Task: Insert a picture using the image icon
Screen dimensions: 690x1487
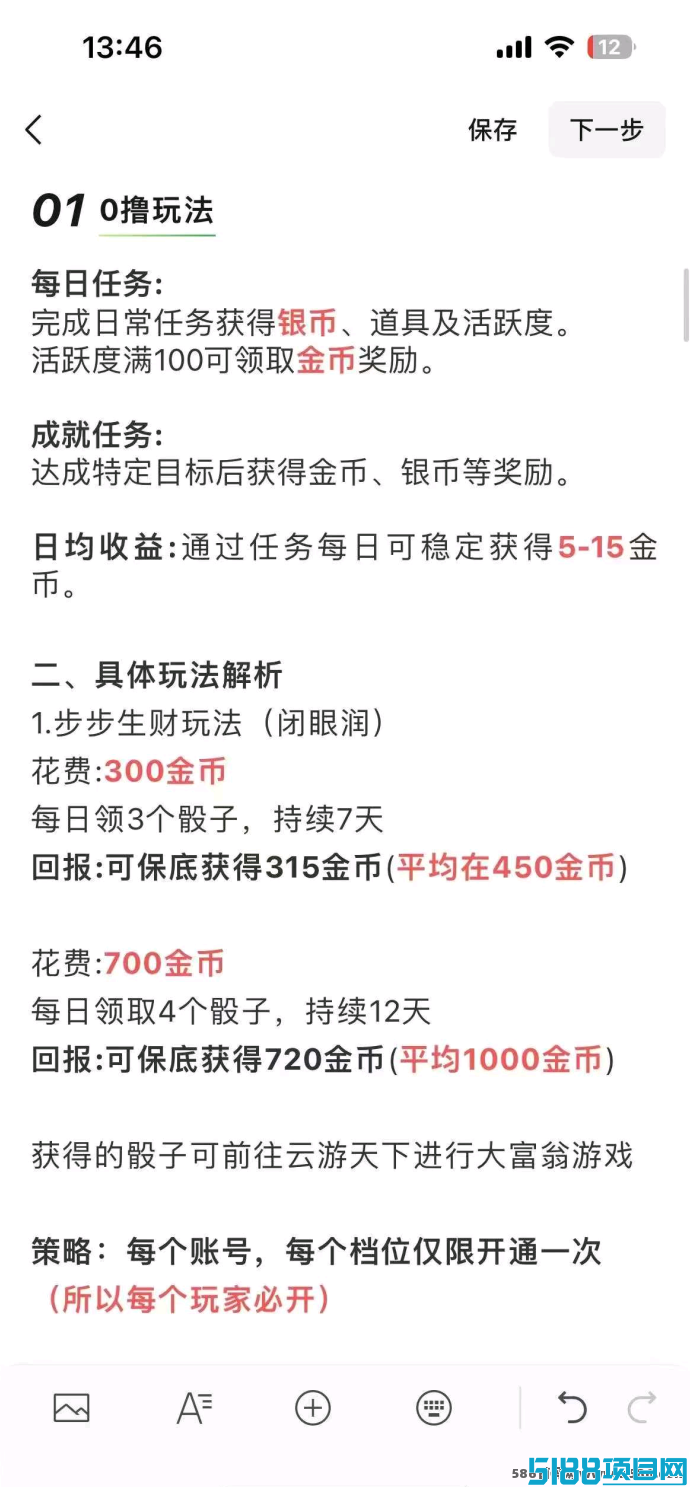Action: point(71,1408)
